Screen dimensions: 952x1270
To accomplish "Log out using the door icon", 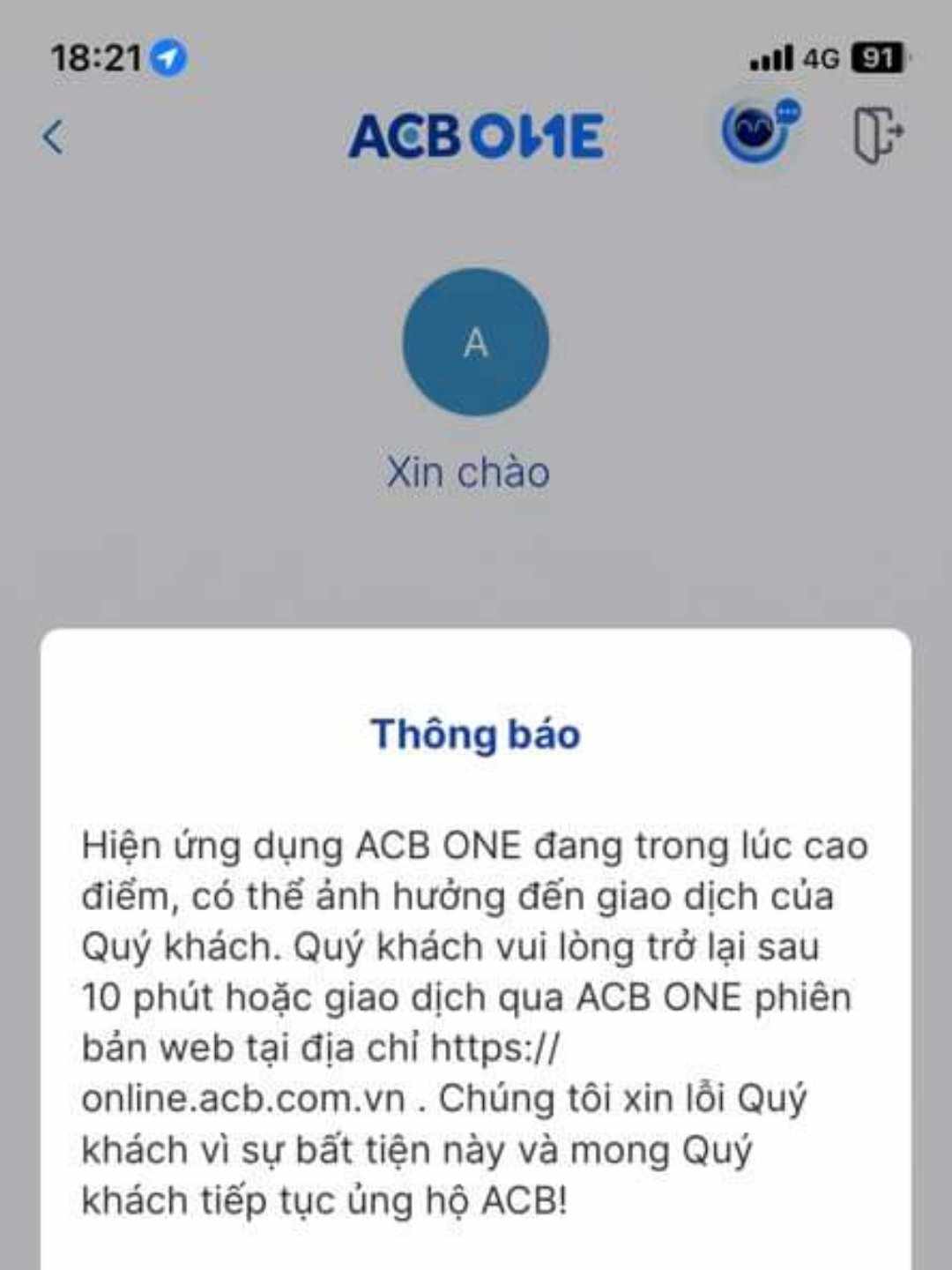I will (877, 135).
